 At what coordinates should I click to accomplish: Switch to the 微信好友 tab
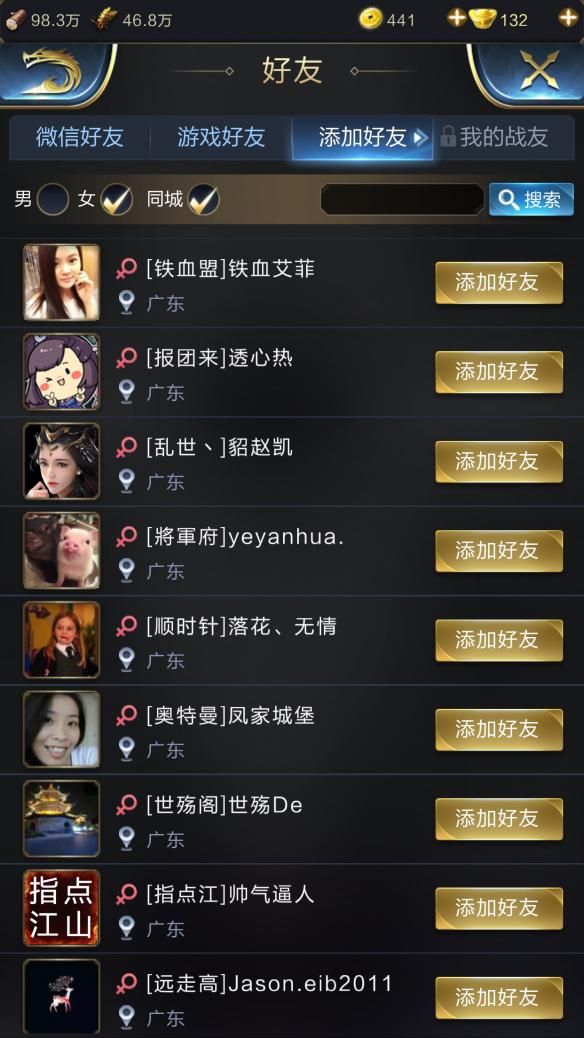[x=79, y=138]
